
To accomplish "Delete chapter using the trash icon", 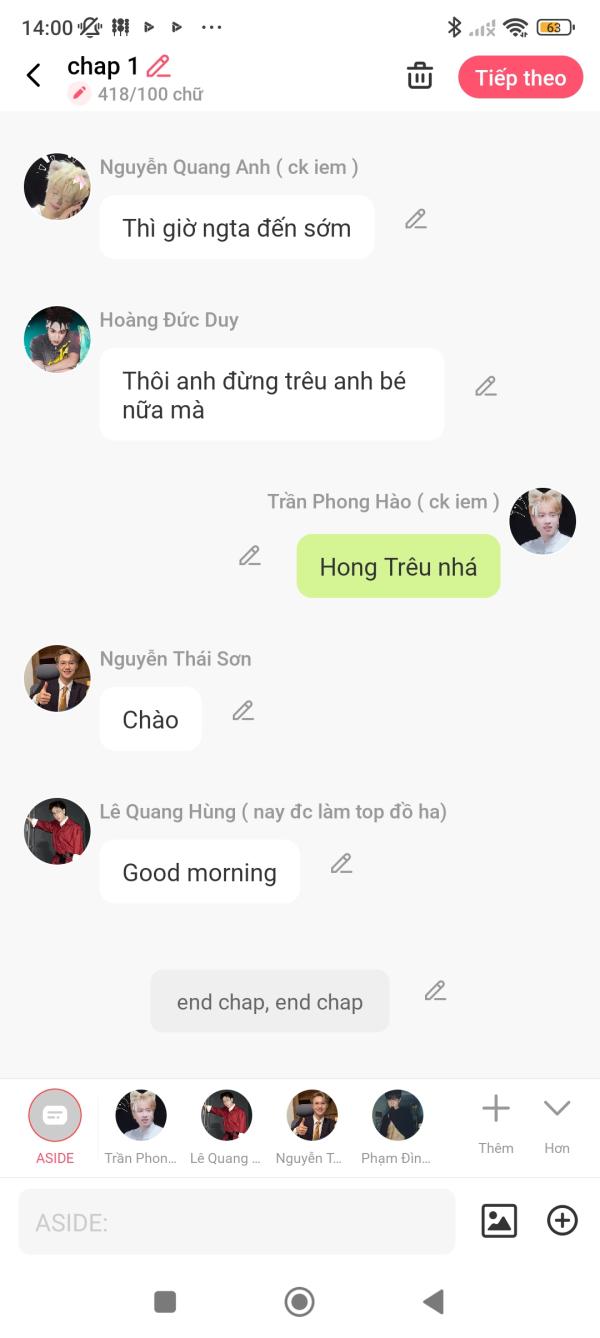I will (420, 76).
